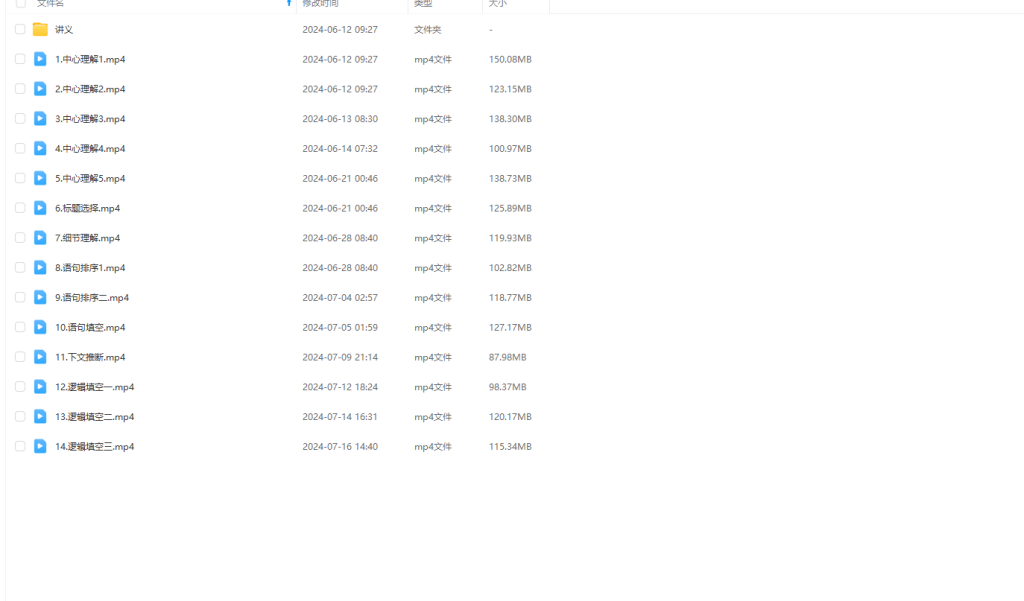Open the 讲义 folder
1024x601 pixels.
tap(64, 30)
